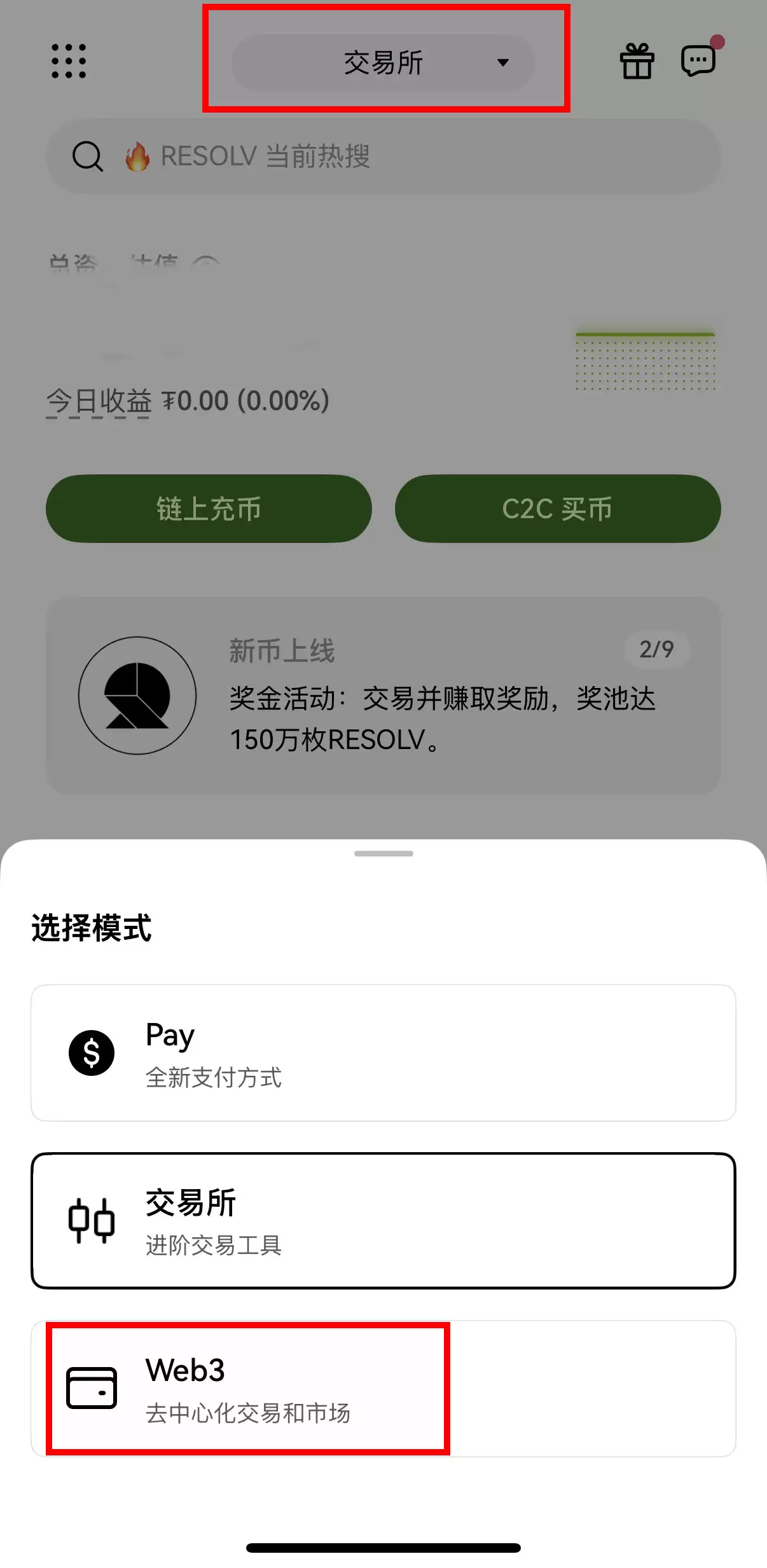Screen dimensions: 767x1568
Task: Open the 新币上线 circular logo
Action: click(137, 696)
